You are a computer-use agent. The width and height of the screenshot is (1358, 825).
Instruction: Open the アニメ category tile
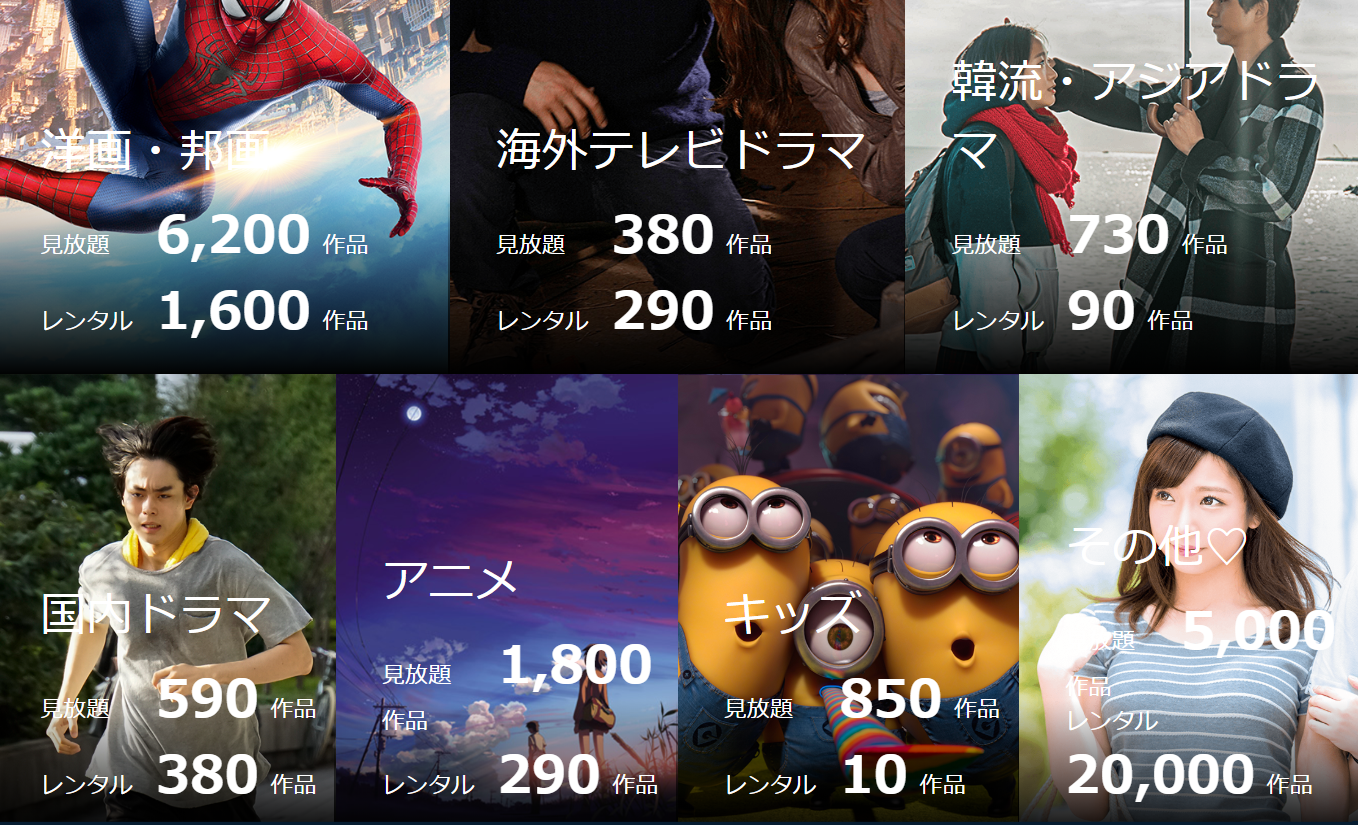(x=506, y=600)
